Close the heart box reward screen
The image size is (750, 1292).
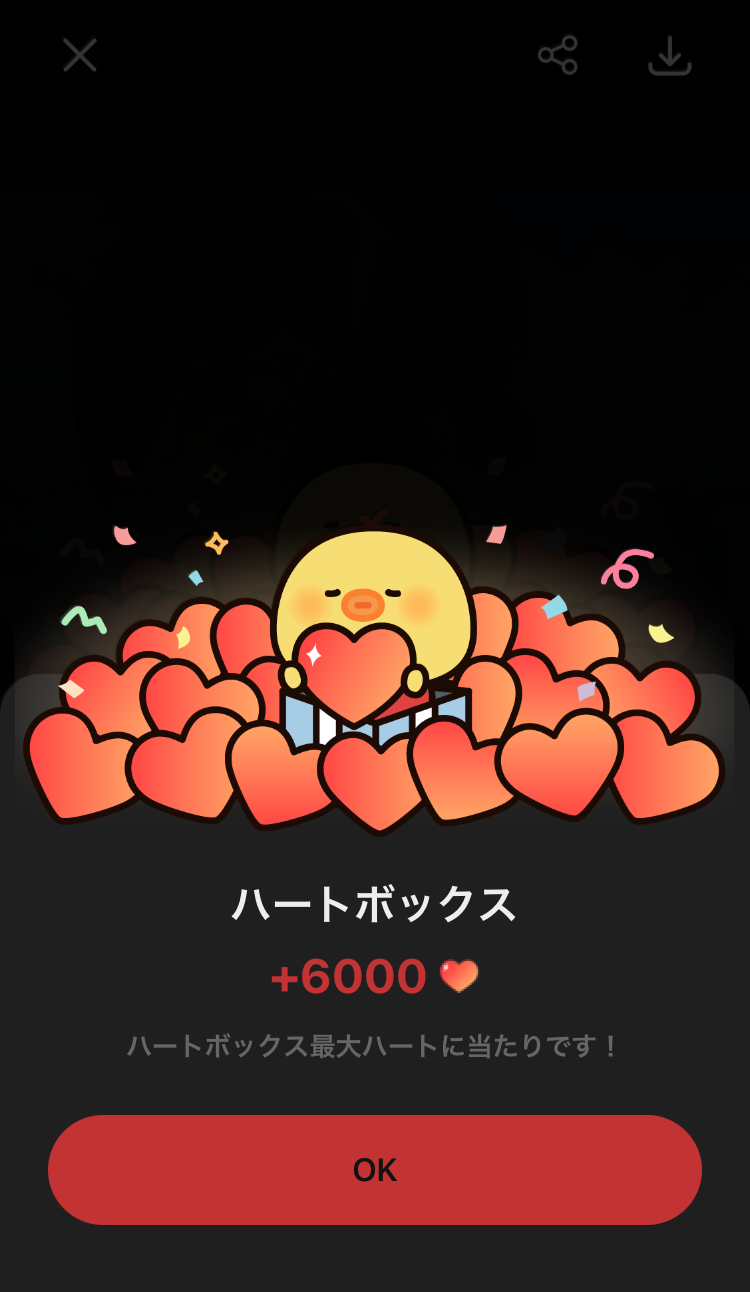point(80,55)
